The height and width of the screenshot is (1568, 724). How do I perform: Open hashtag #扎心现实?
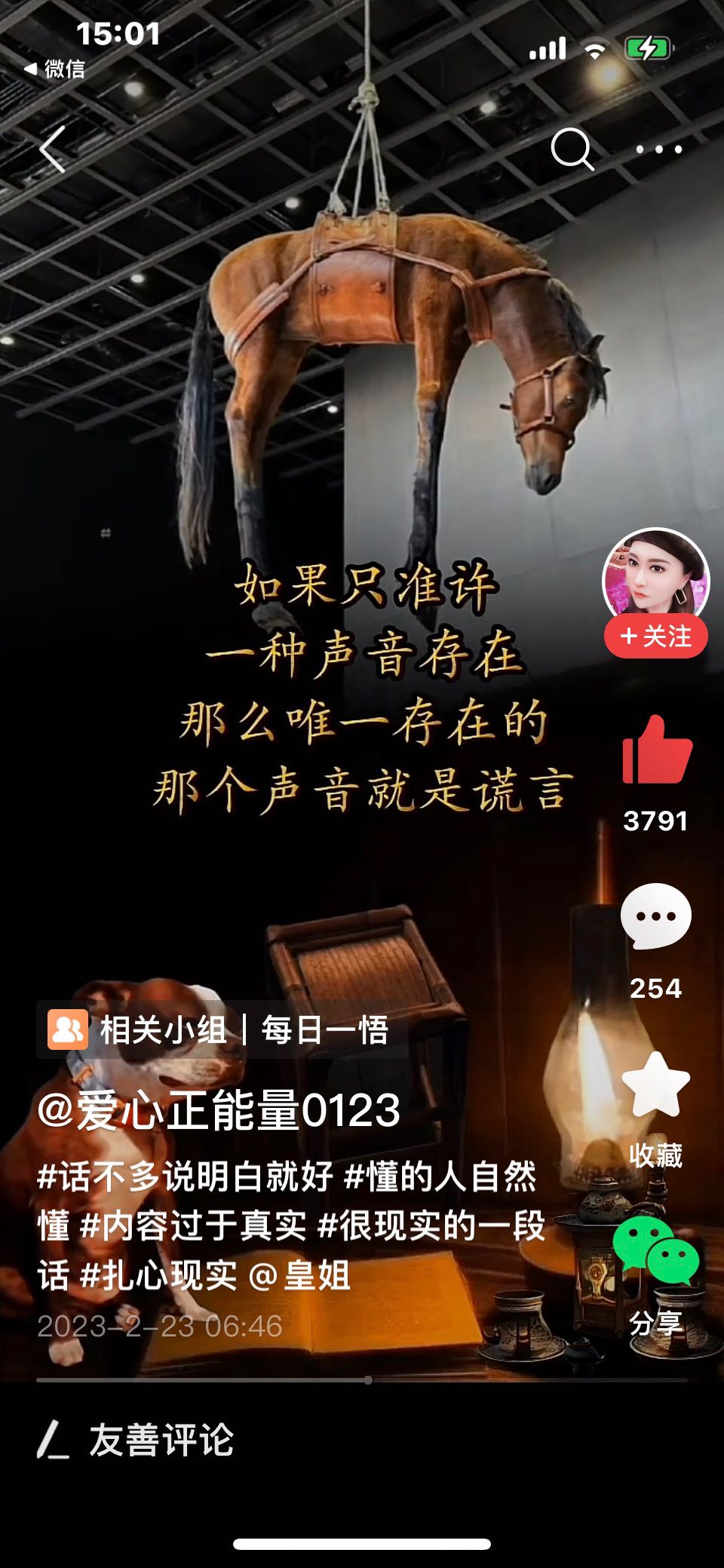(158, 1275)
